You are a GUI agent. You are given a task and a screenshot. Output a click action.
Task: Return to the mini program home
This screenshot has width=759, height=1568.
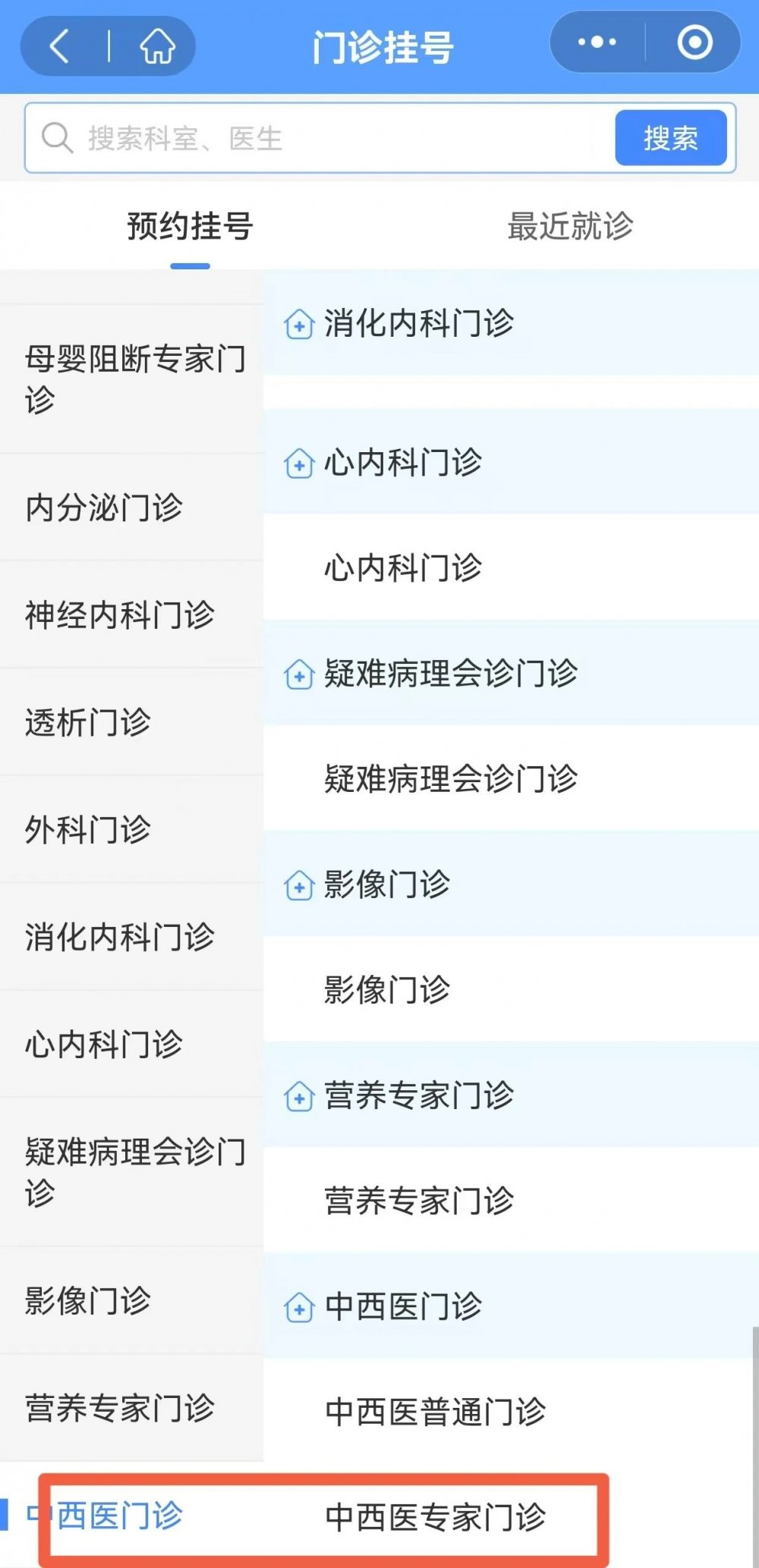coord(157,46)
